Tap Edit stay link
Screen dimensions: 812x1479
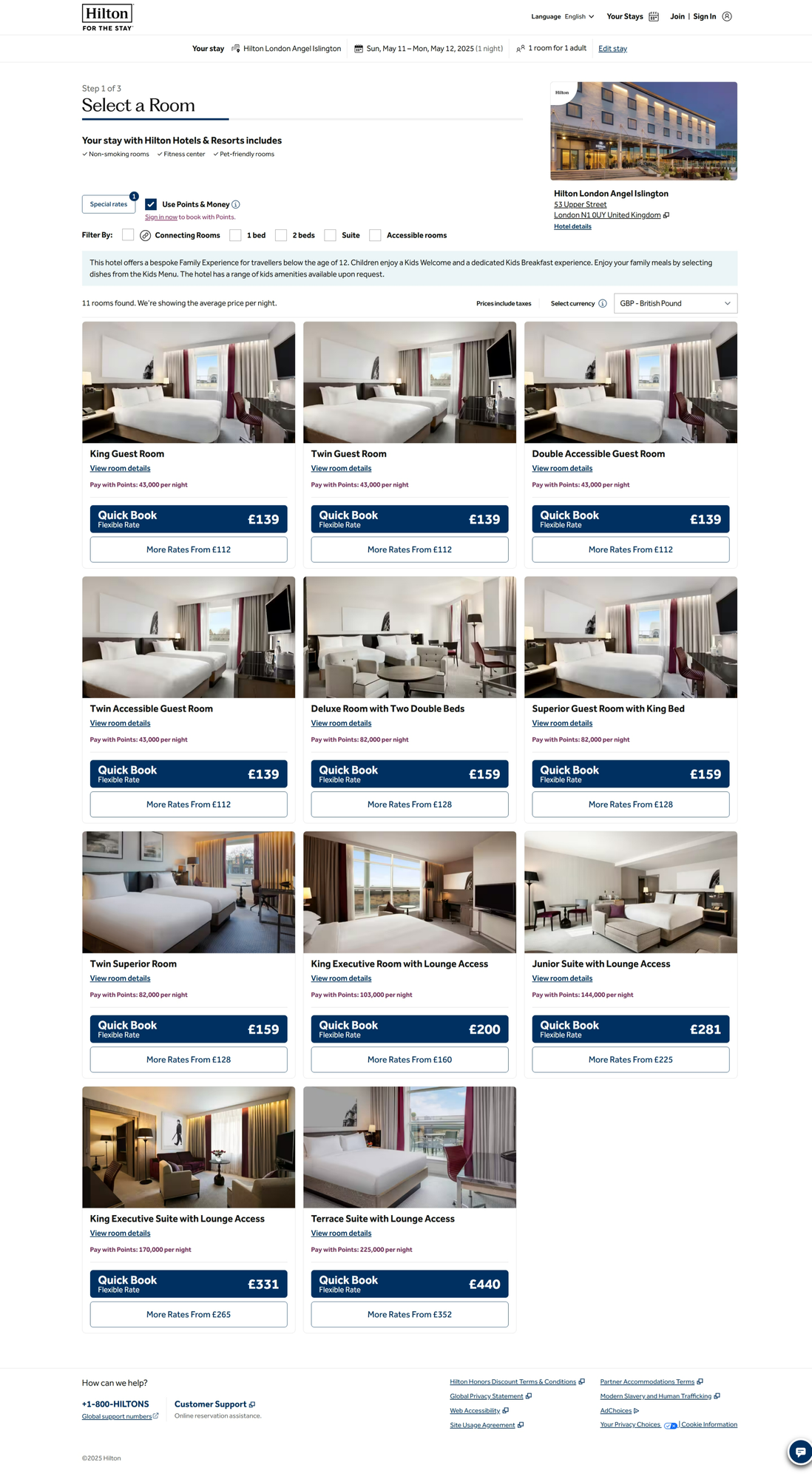(612, 49)
